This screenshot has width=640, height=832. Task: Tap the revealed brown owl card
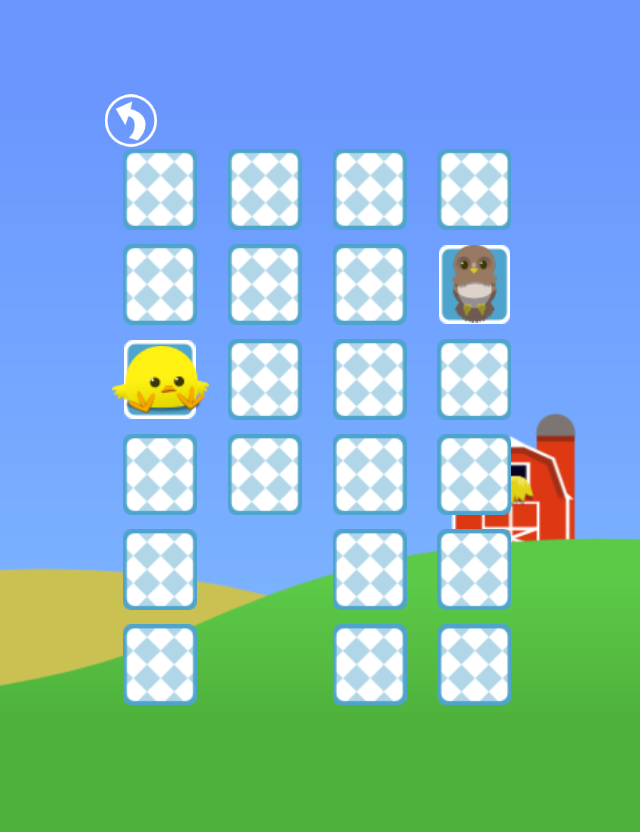(x=474, y=284)
